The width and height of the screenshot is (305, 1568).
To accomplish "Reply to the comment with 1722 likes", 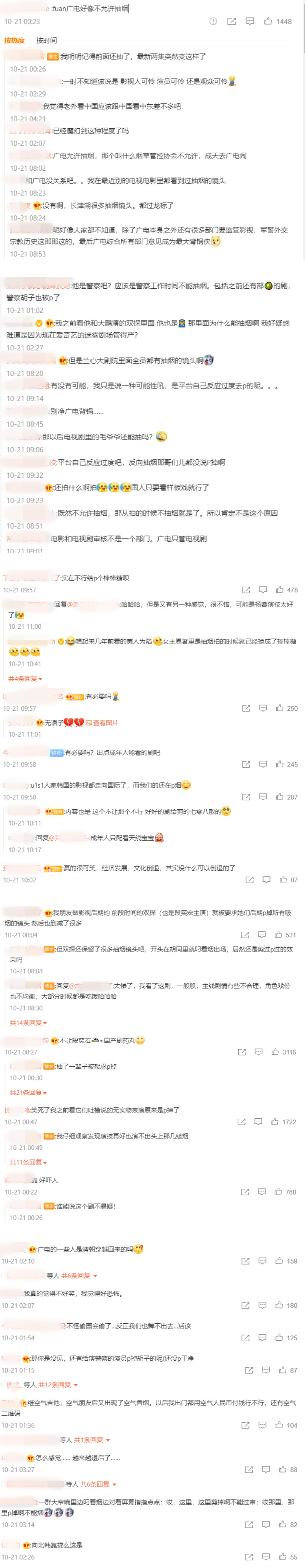I will coord(258,1121).
